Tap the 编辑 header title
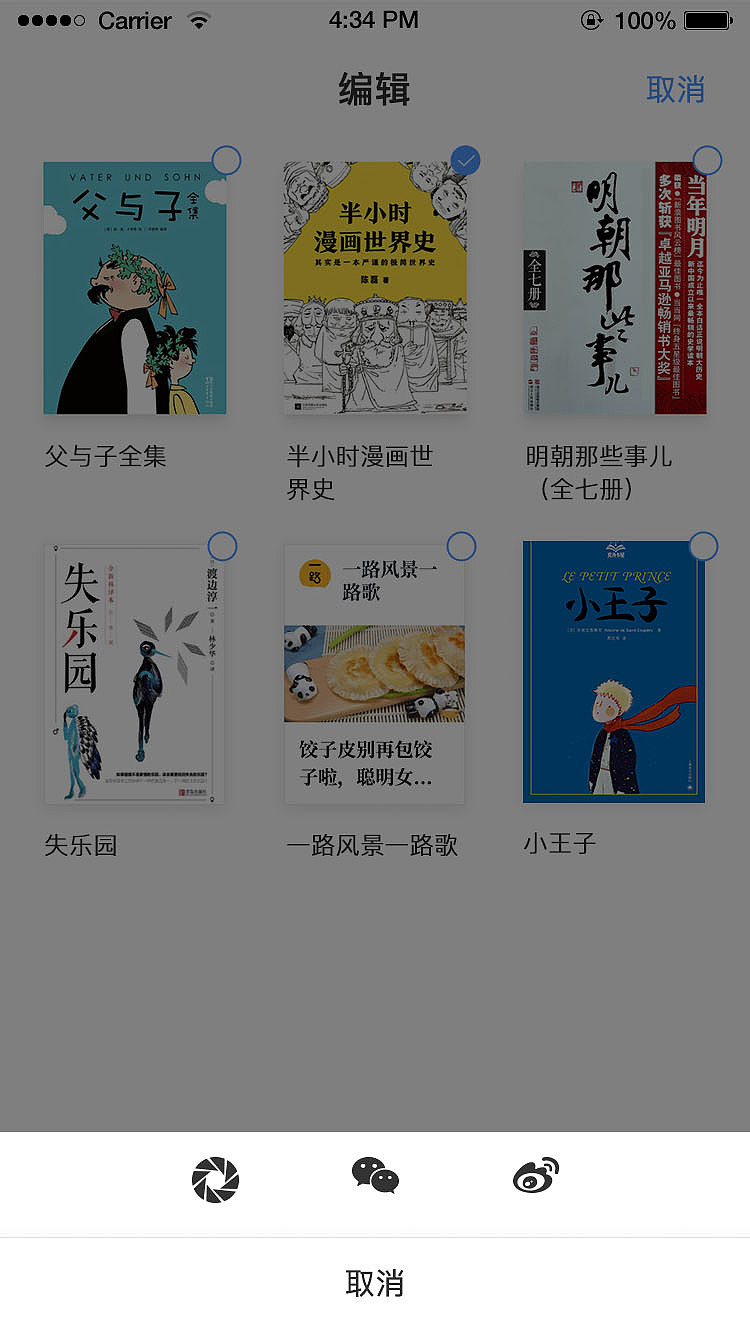The width and height of the screenshot is (750, 1334). pyautogui.click(x=374, y=90)
